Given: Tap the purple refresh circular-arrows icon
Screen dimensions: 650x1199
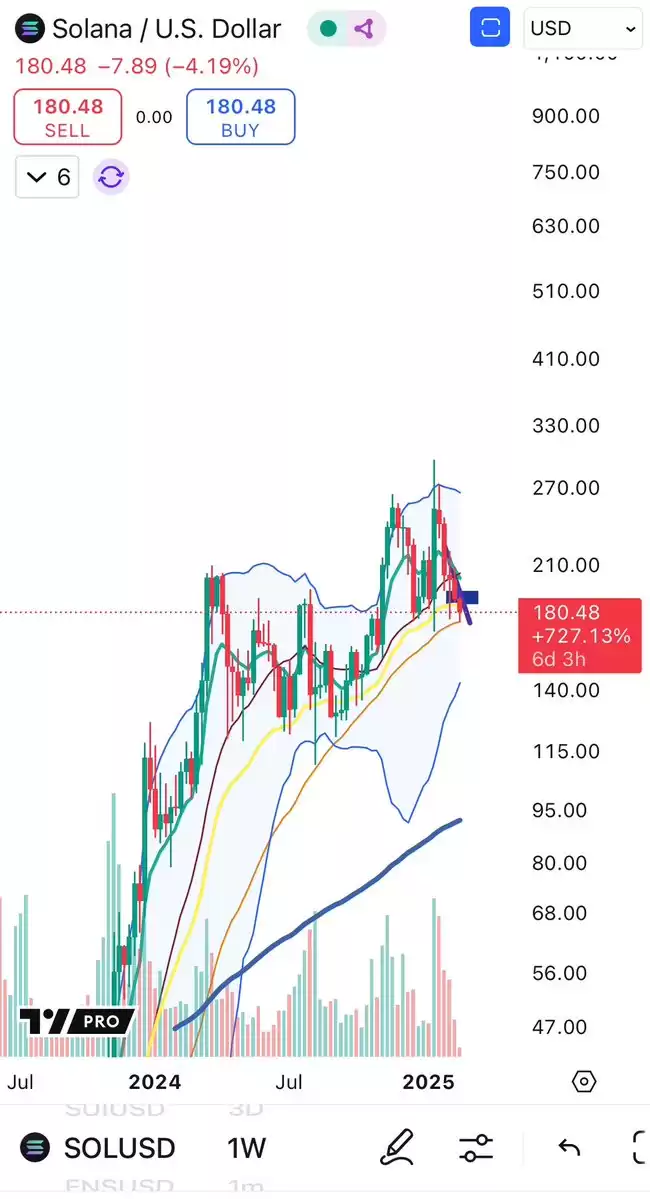Looking at the screenshot, I should point(111,177).
